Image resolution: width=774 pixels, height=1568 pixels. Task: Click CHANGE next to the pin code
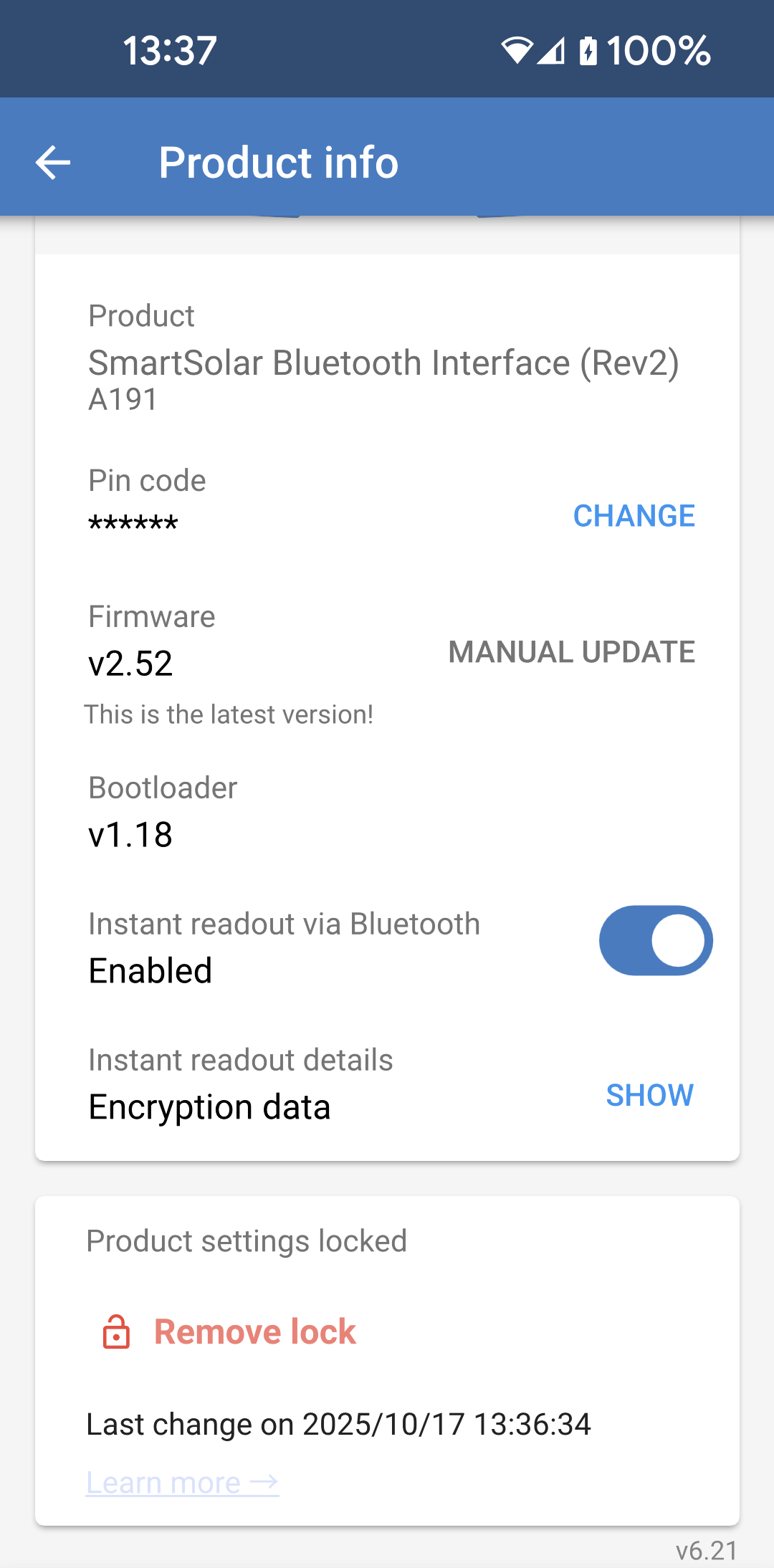634,516
